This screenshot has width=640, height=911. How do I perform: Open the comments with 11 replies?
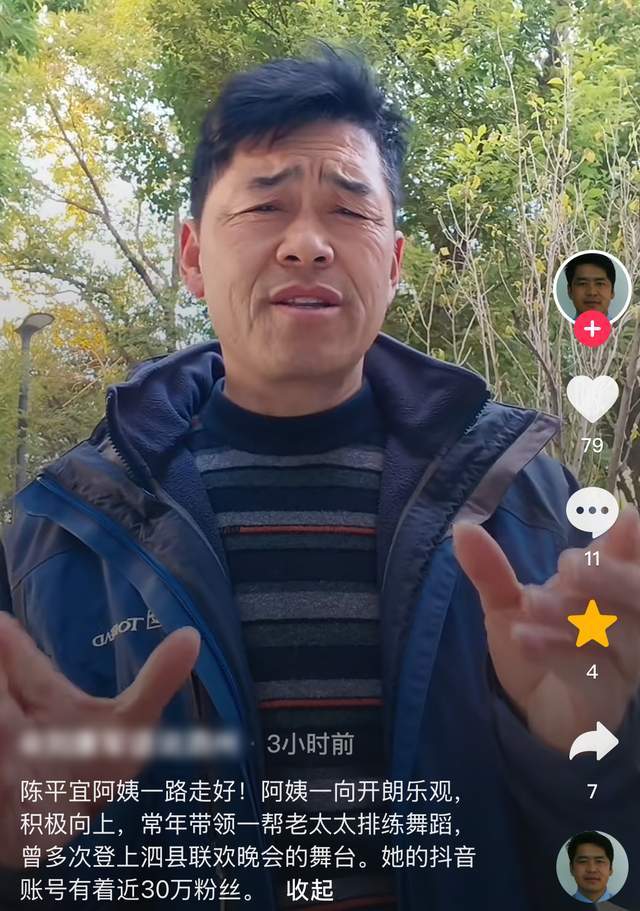point(592,512)
